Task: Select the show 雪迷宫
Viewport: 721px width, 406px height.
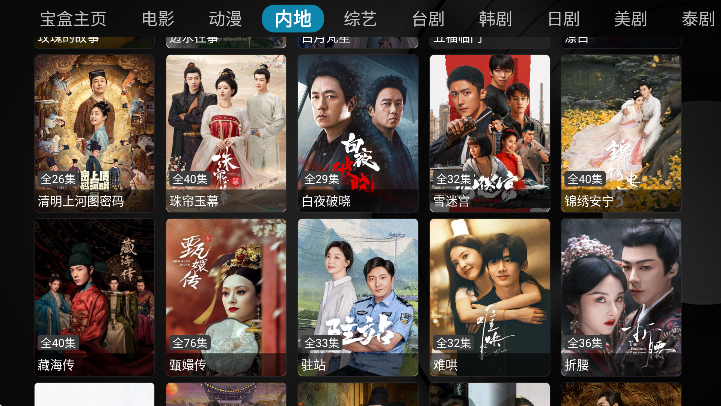Action: (x=490, y=130)
